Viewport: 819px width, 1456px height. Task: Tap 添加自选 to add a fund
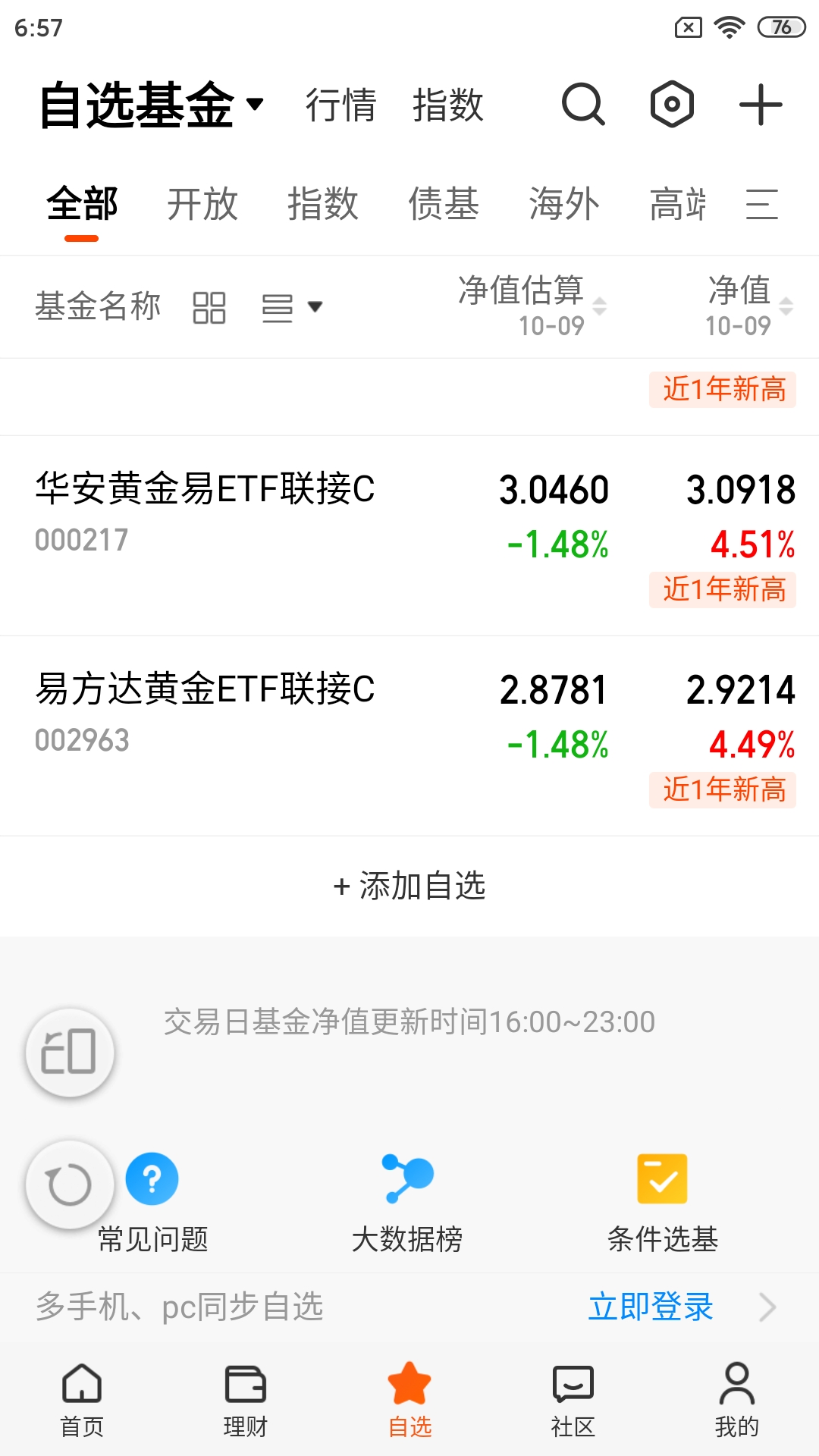[x=409, y=886]
